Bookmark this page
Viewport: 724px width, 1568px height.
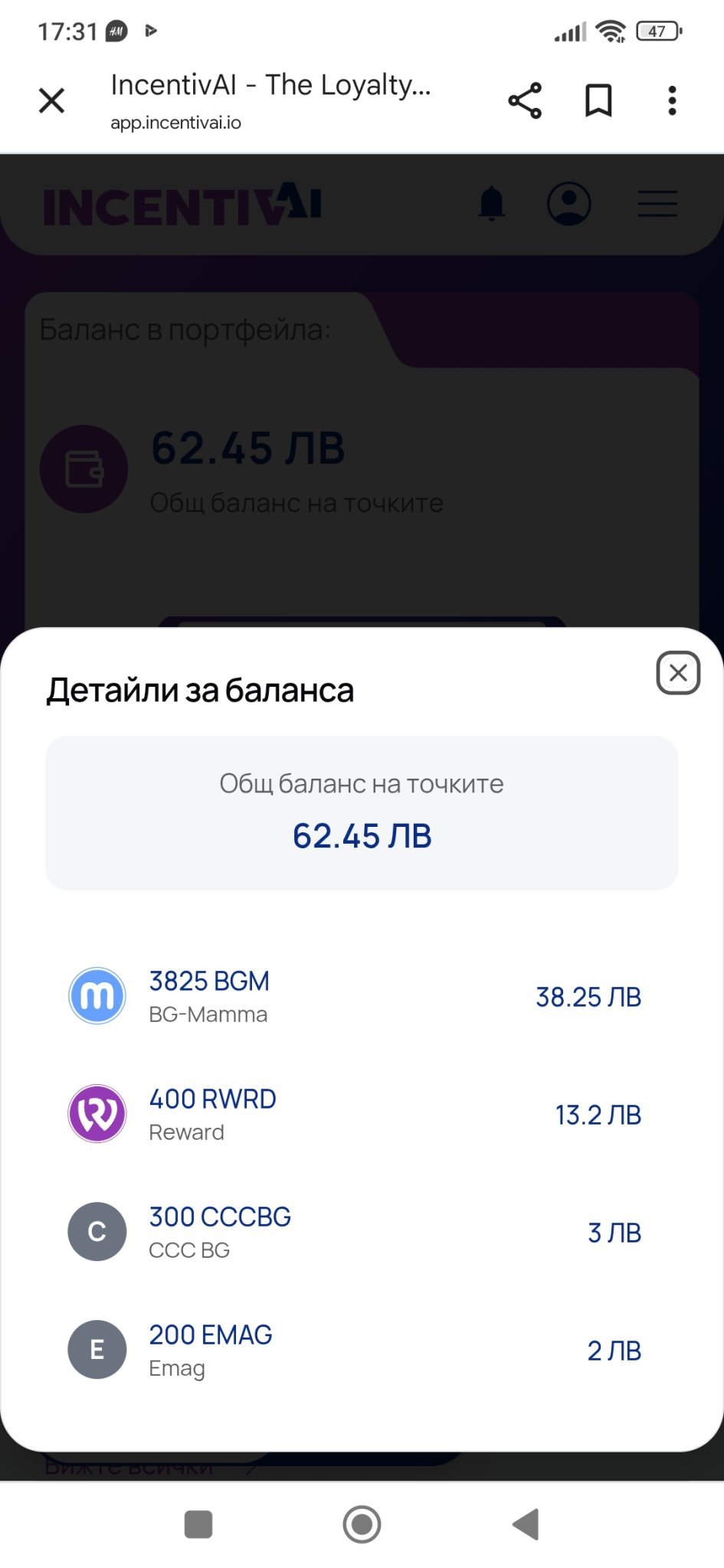[x=598, y=100]
